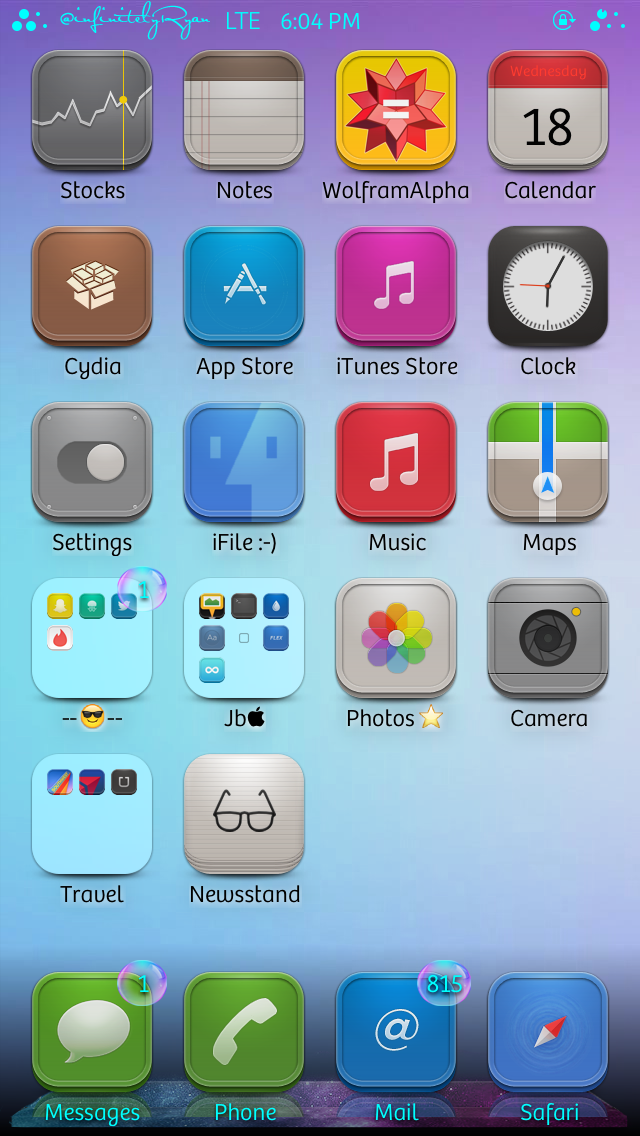Open Maps
The width and height of the screenshot is (640, 1136).
coord(548,460)
